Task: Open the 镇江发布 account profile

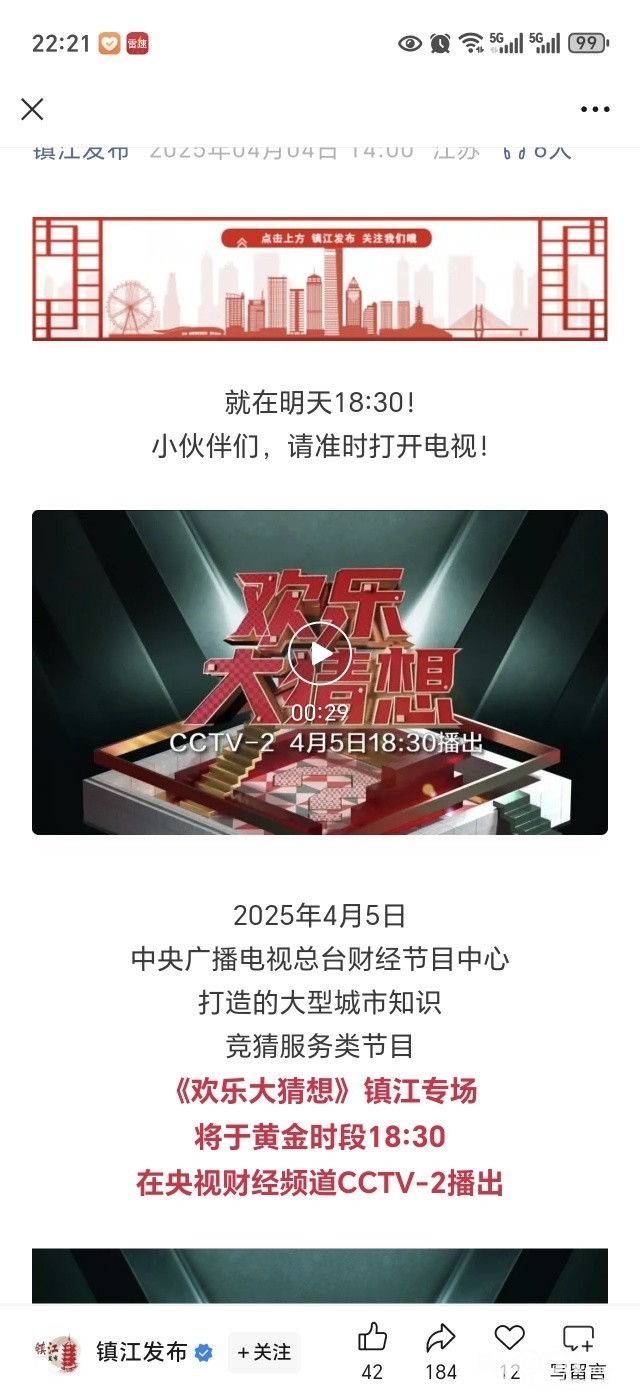Action: (141, 1352)
